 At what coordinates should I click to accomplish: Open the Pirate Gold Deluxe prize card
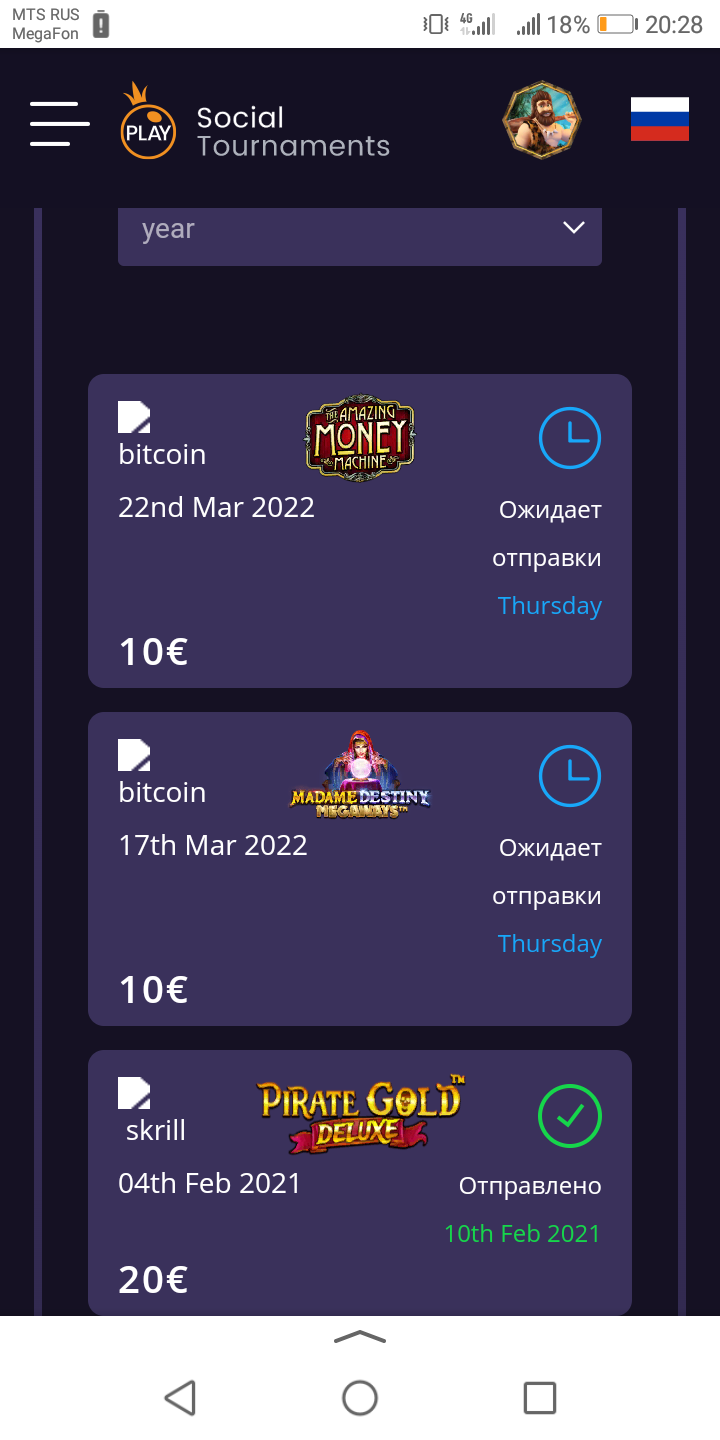coord(360,1182)
